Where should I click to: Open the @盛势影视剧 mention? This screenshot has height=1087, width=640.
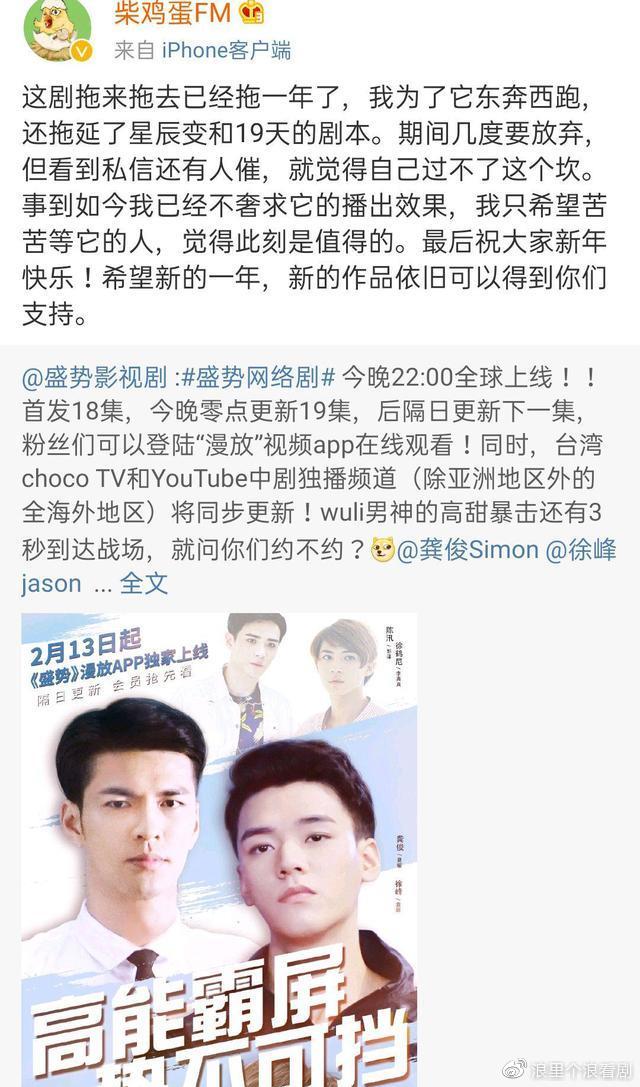[93, 377]
